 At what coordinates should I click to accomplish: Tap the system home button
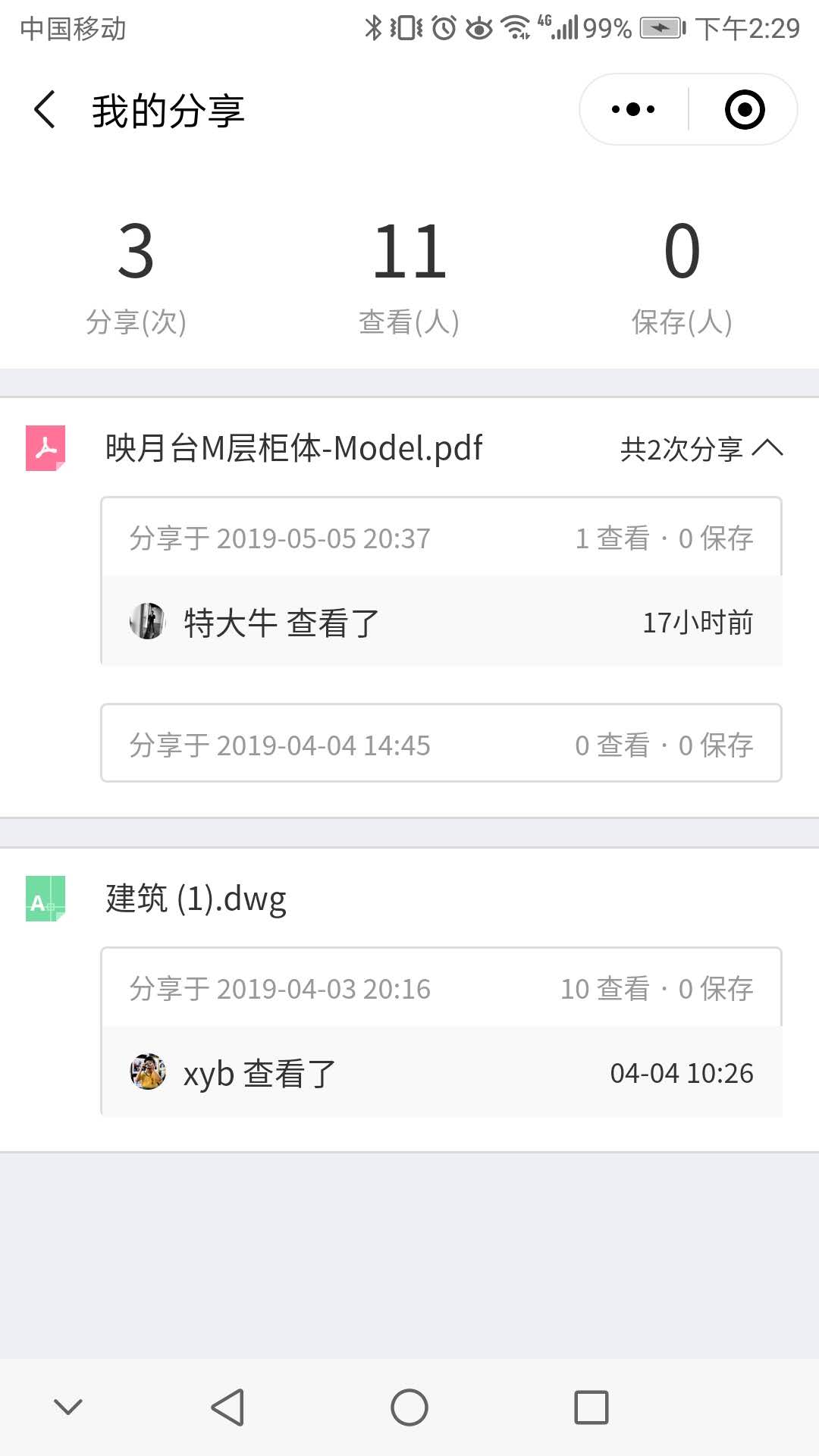coord(409,1407)
